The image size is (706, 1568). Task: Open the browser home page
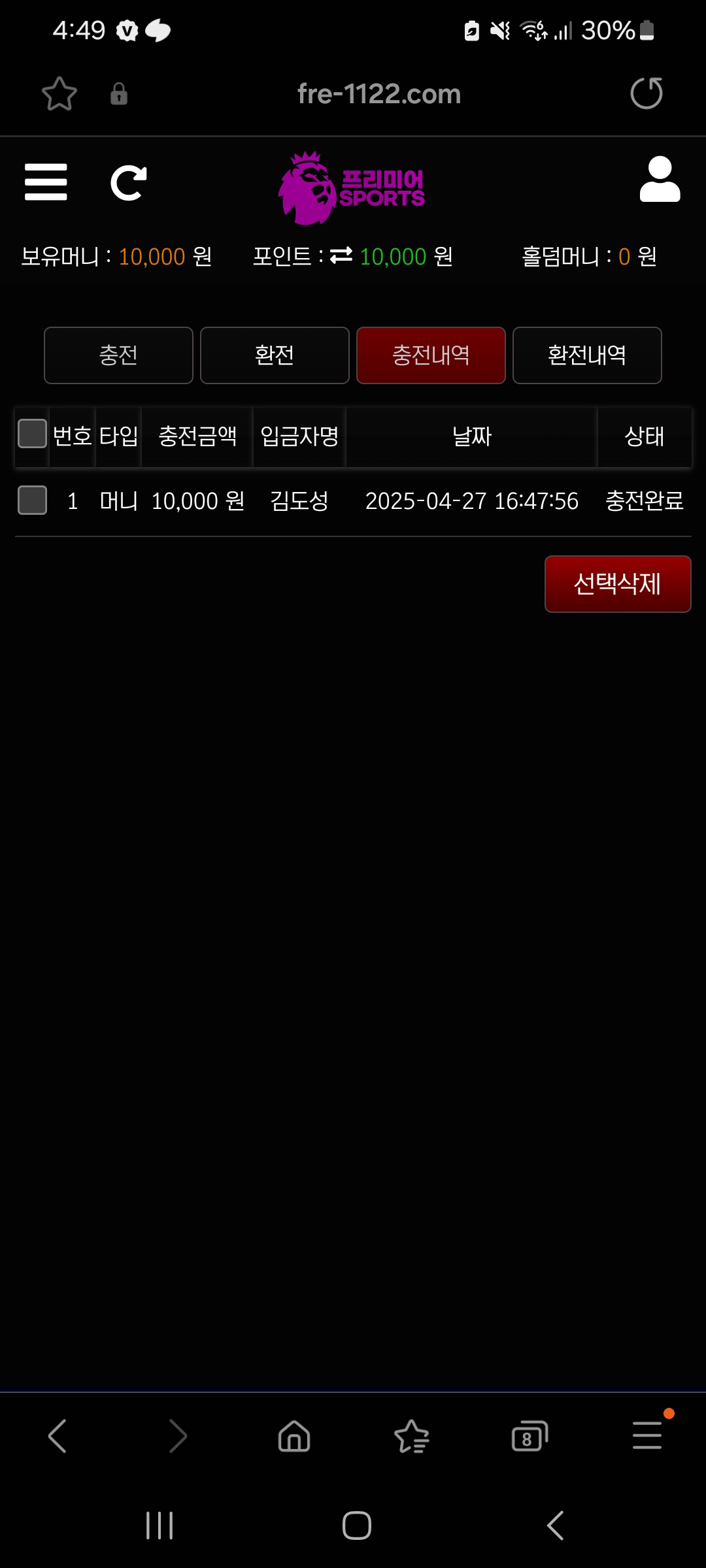click(294, 1435)
